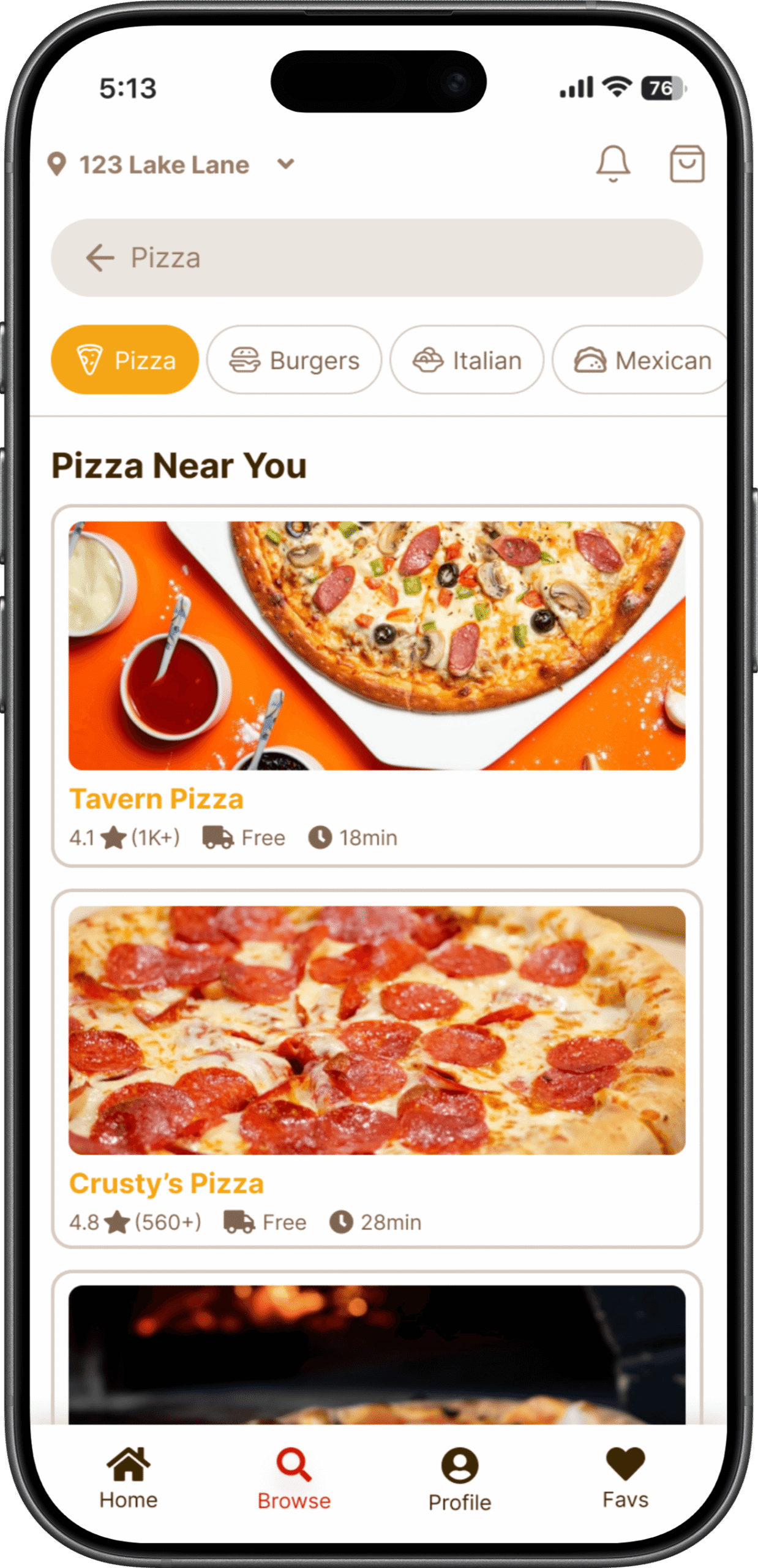Expand the 123 Lake Lane address dropdown

(285, 164)
